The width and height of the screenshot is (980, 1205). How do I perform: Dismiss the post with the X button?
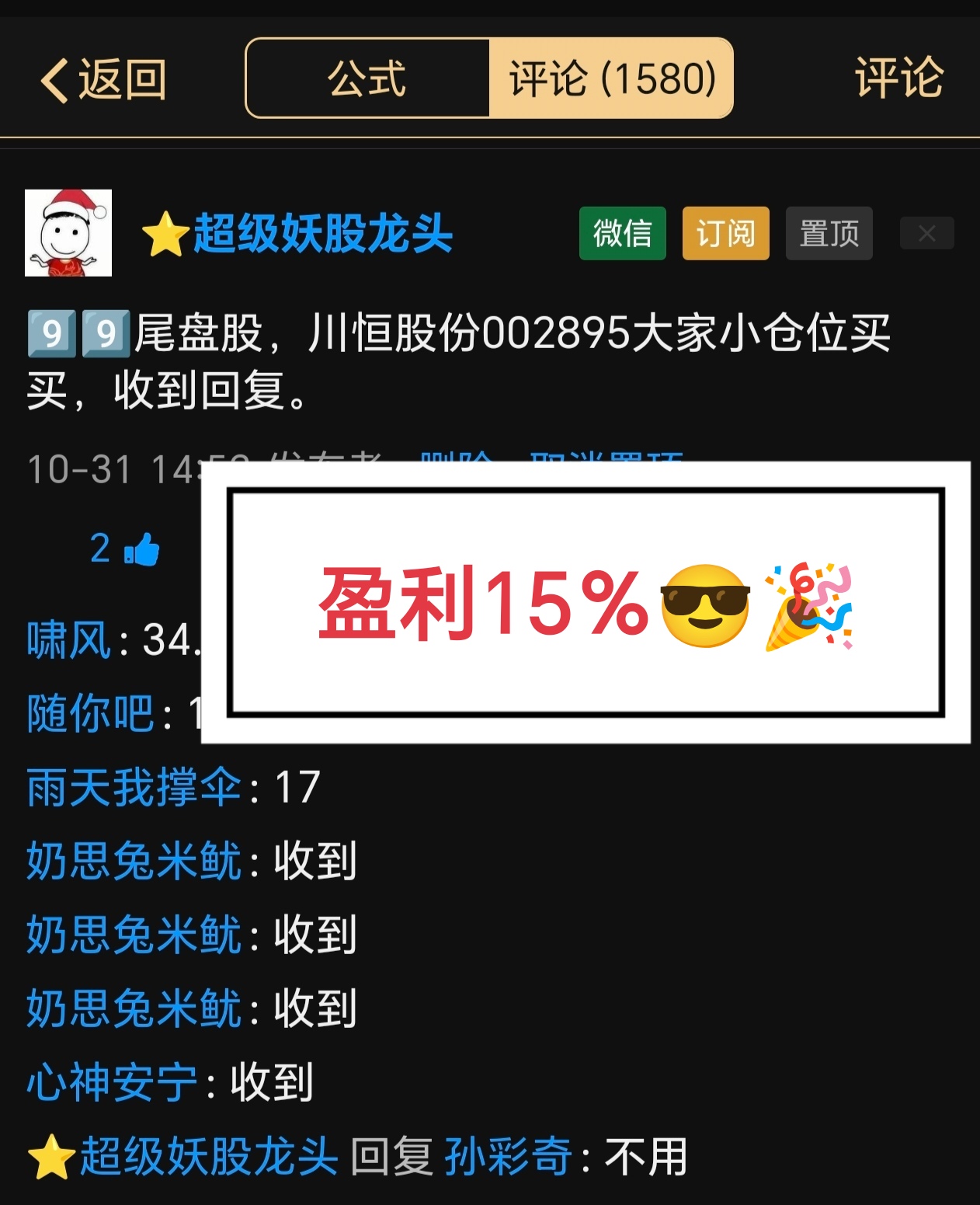926,233
